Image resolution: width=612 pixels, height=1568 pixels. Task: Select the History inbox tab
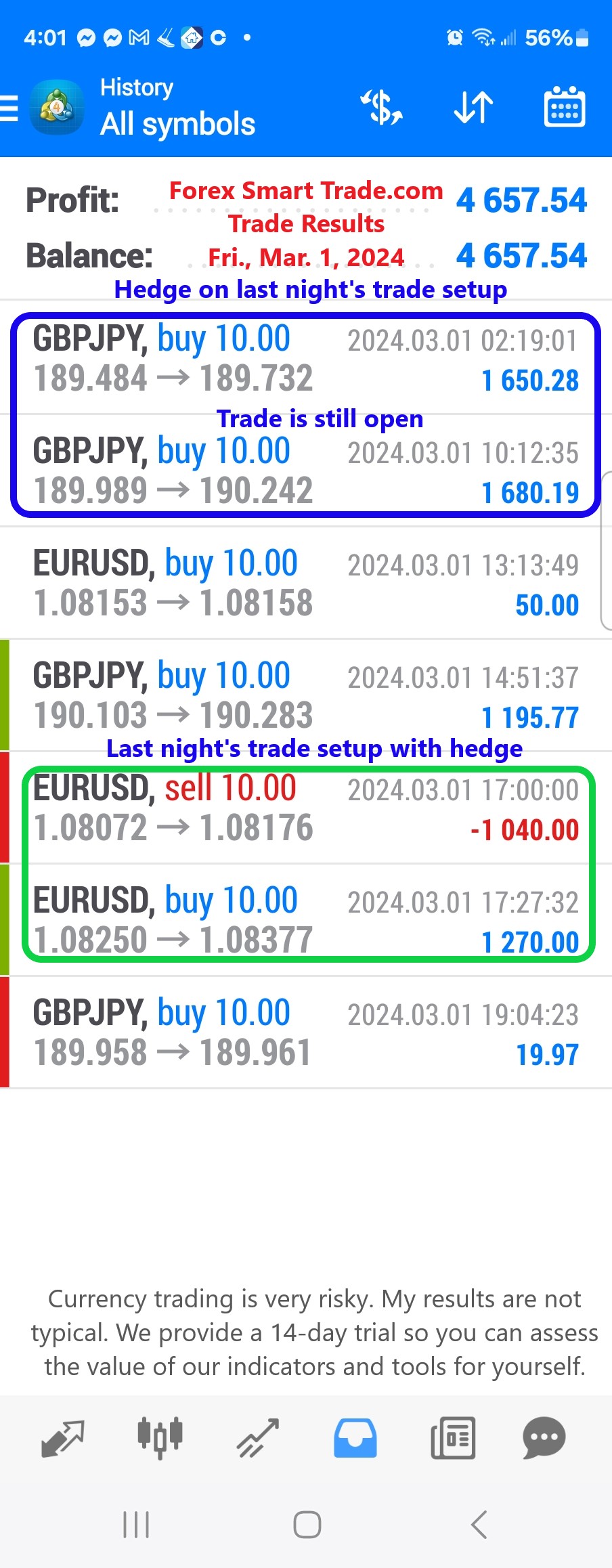click(355, 1438)
